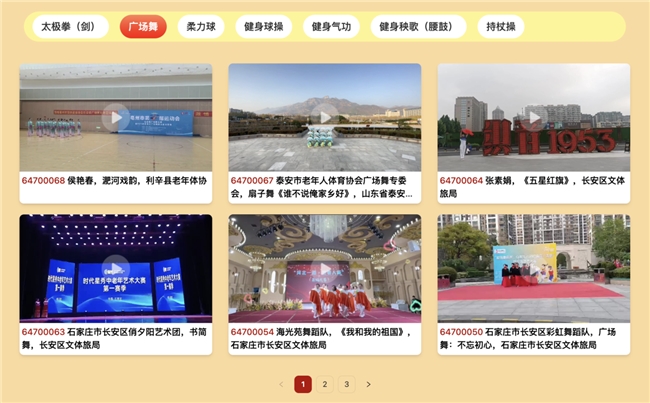650x403 pixels.
Task: Select the 太极拳（剑）category chip
Action: 69,27
